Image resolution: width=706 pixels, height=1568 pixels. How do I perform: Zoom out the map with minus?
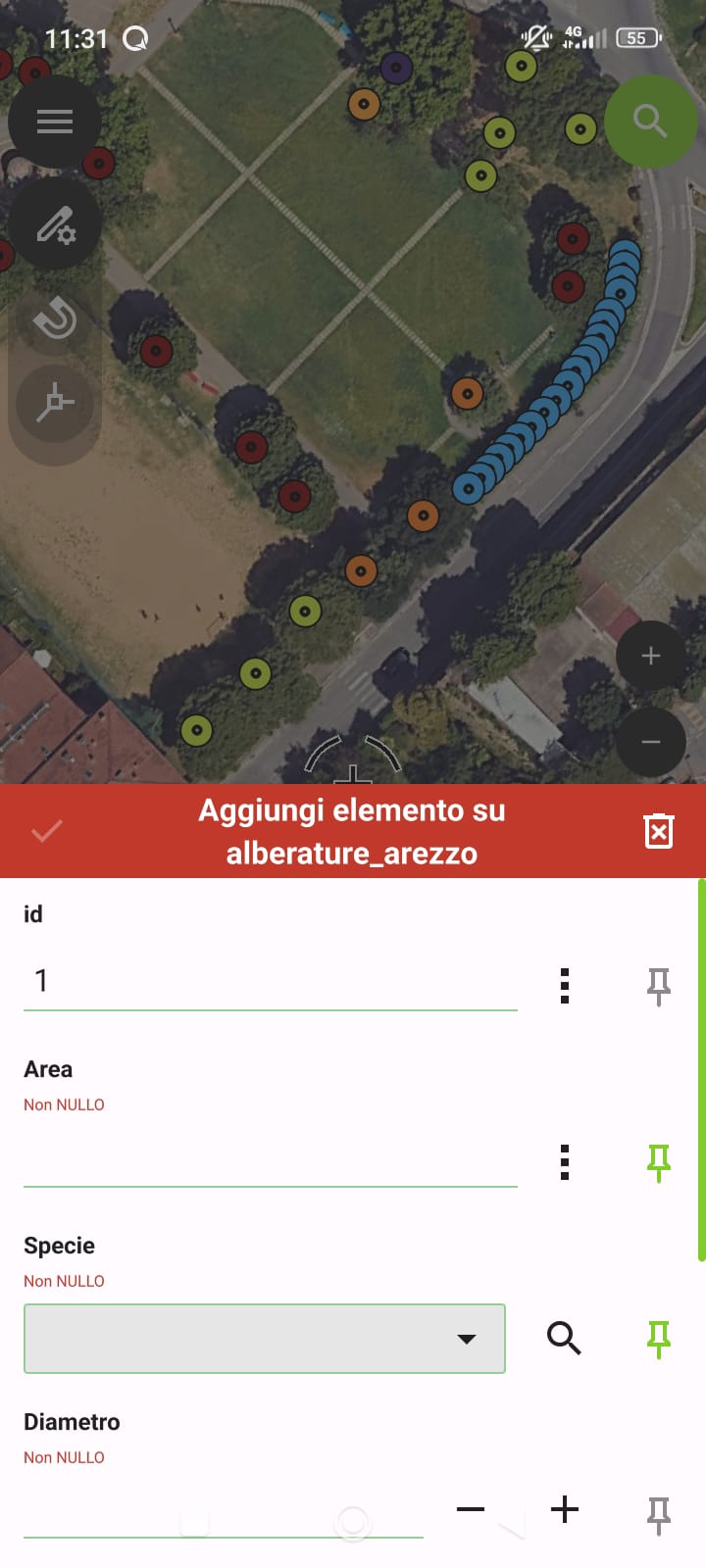pyautogui.click(x=650, y=742)
